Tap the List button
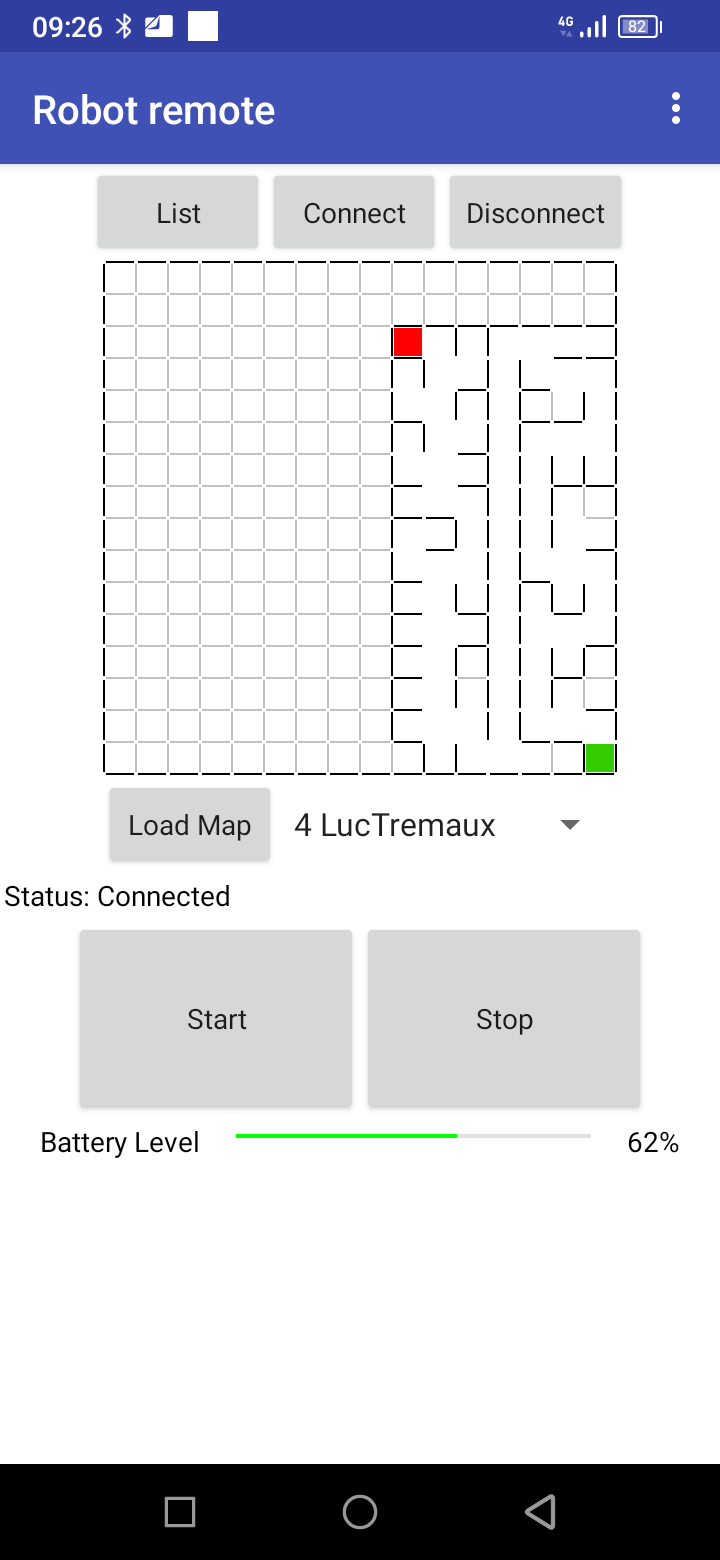This screenshot has width=720, height=1560. coord(178,213)
